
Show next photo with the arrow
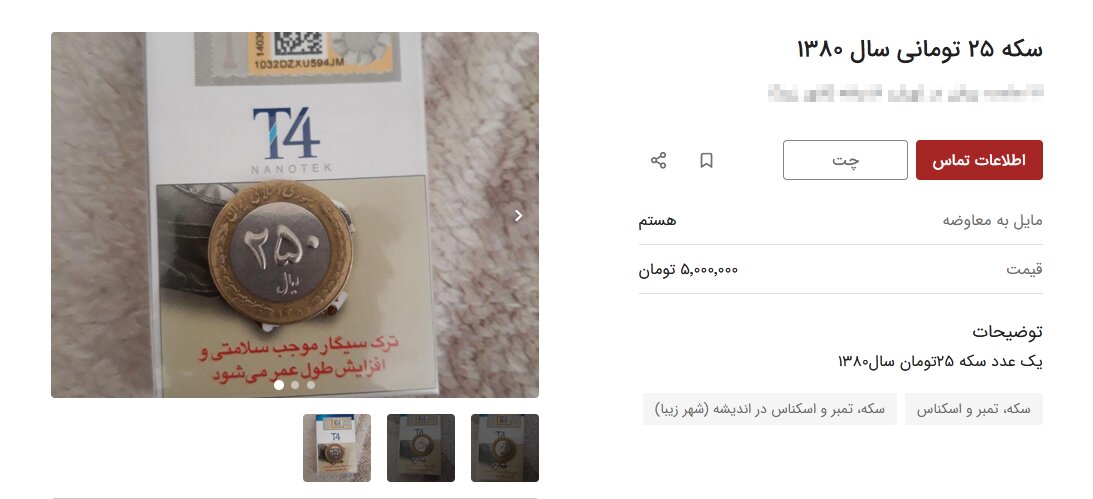(518, 215)
